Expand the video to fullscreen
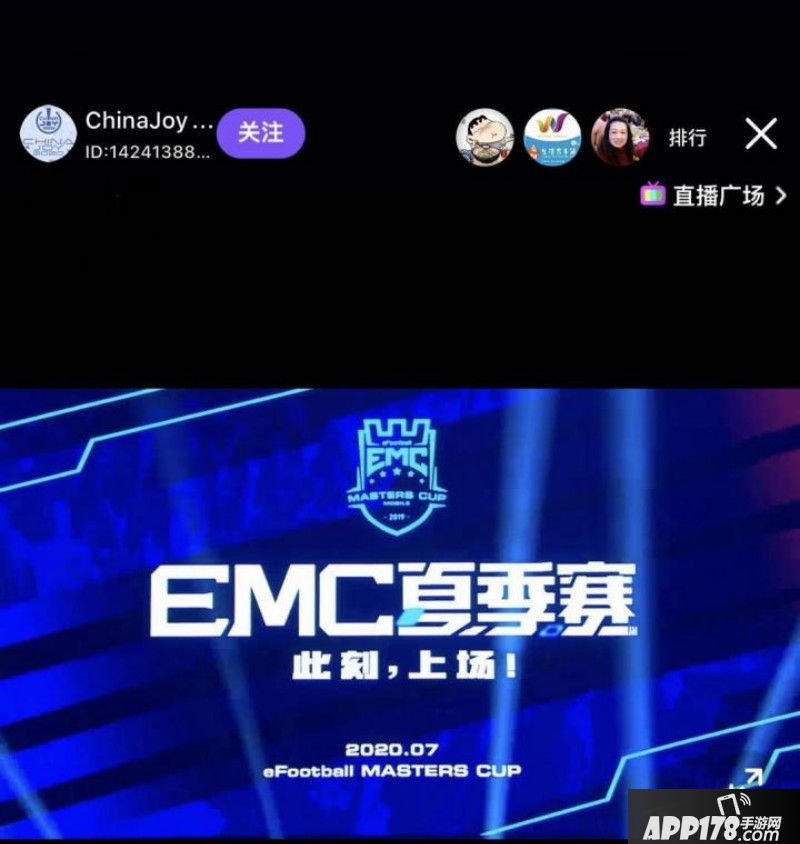Viewport: 800px width, 844px height. [745, 778]
